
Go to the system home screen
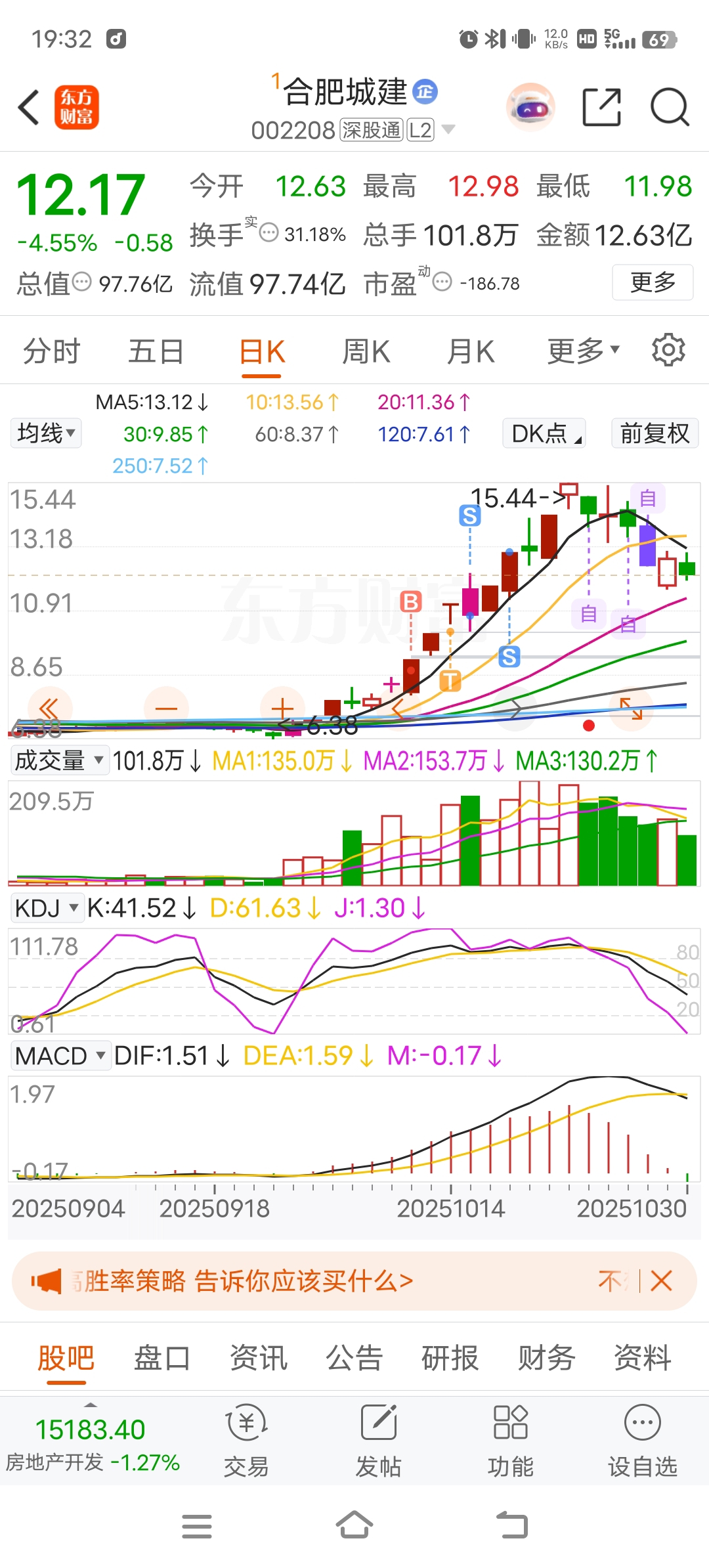[x=354, y=1525]
